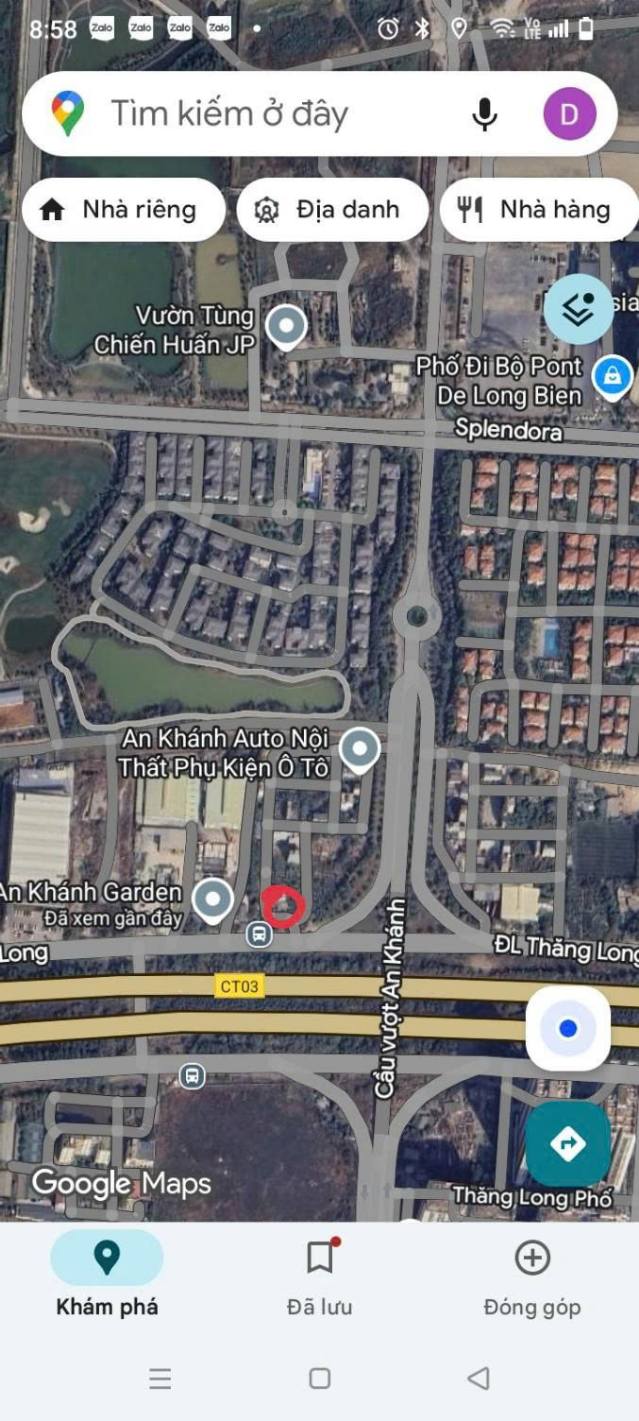Open recent apps from the navigation bar
639x1421 pixels.
coord(160,1379)
